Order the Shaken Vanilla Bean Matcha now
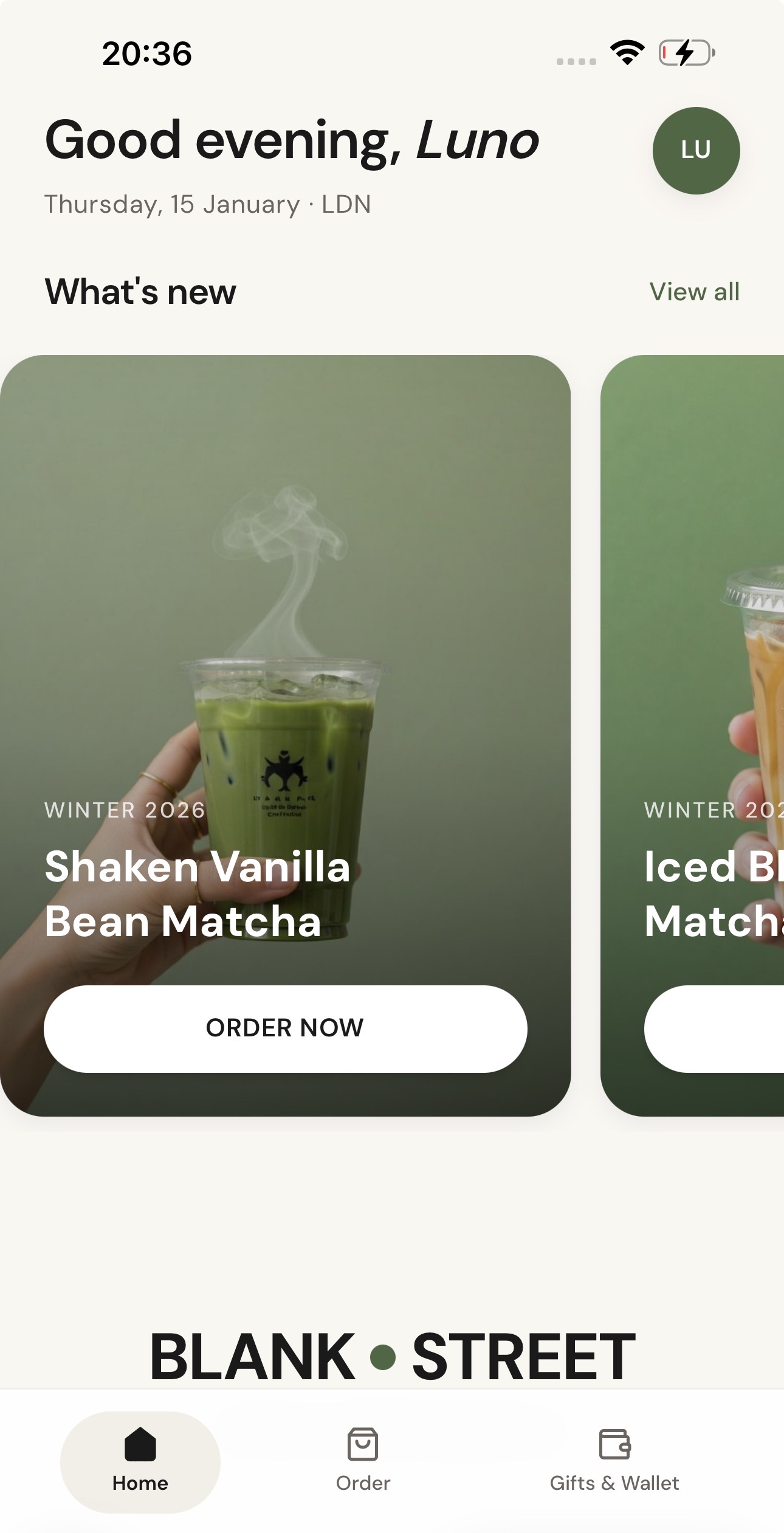Image resolution: width=784 pixels, height=1533 pixels. pos(285,1028)
